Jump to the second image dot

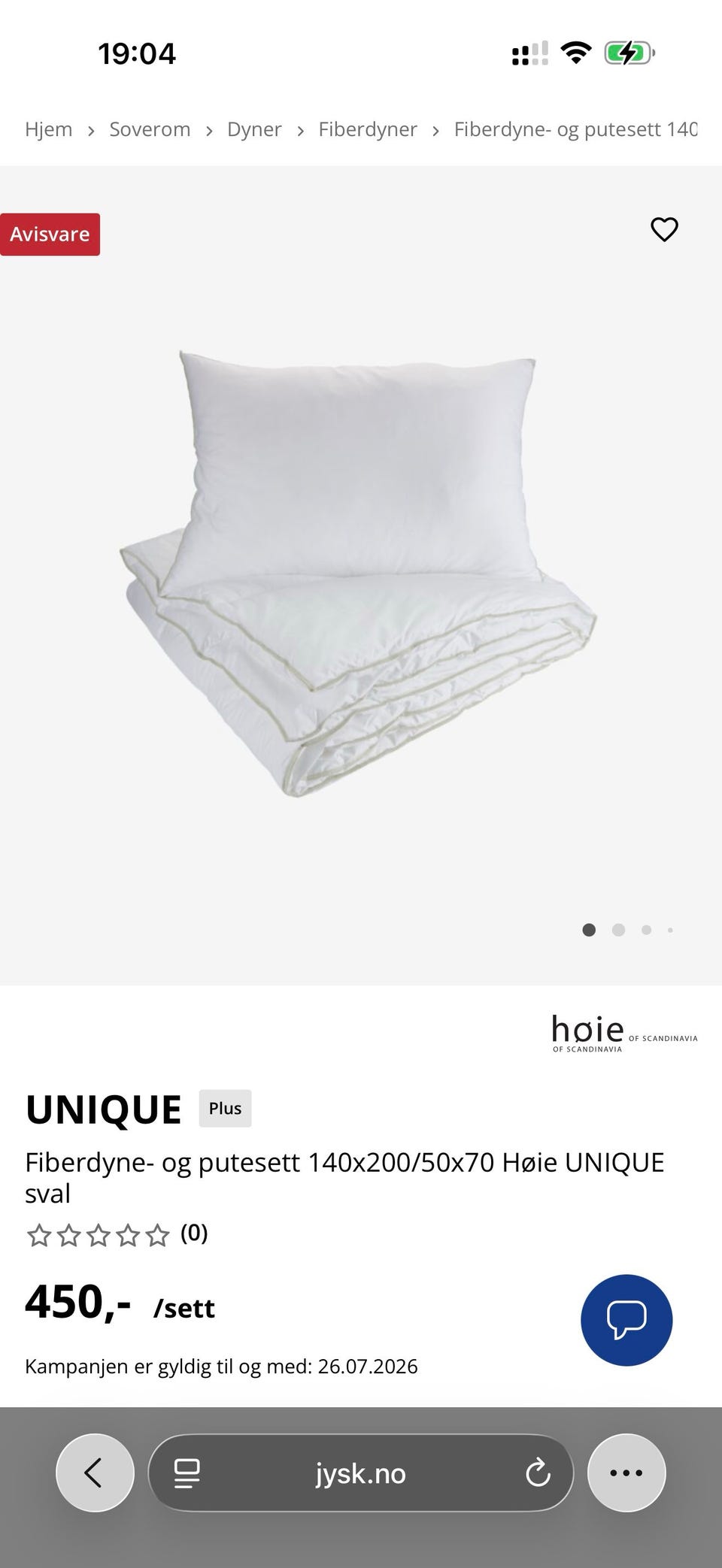(618, 930)
